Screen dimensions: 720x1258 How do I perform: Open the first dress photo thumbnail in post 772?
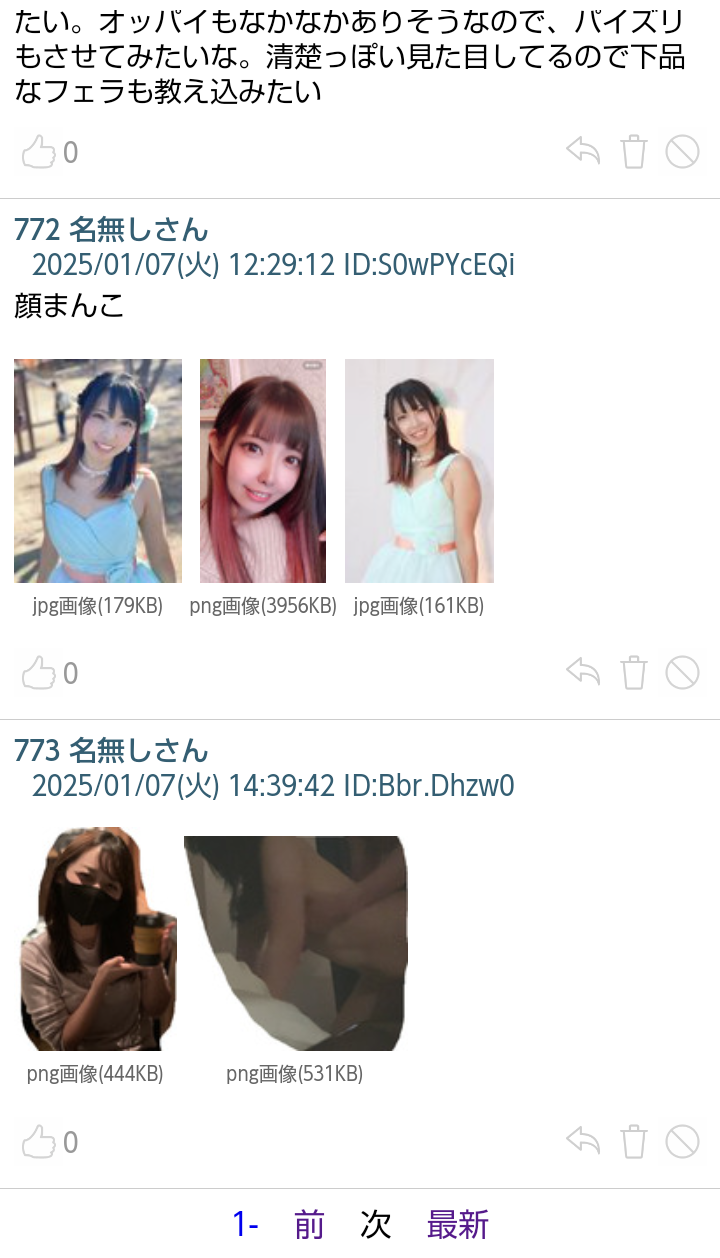pyautogui.click(x=96, y=470)
